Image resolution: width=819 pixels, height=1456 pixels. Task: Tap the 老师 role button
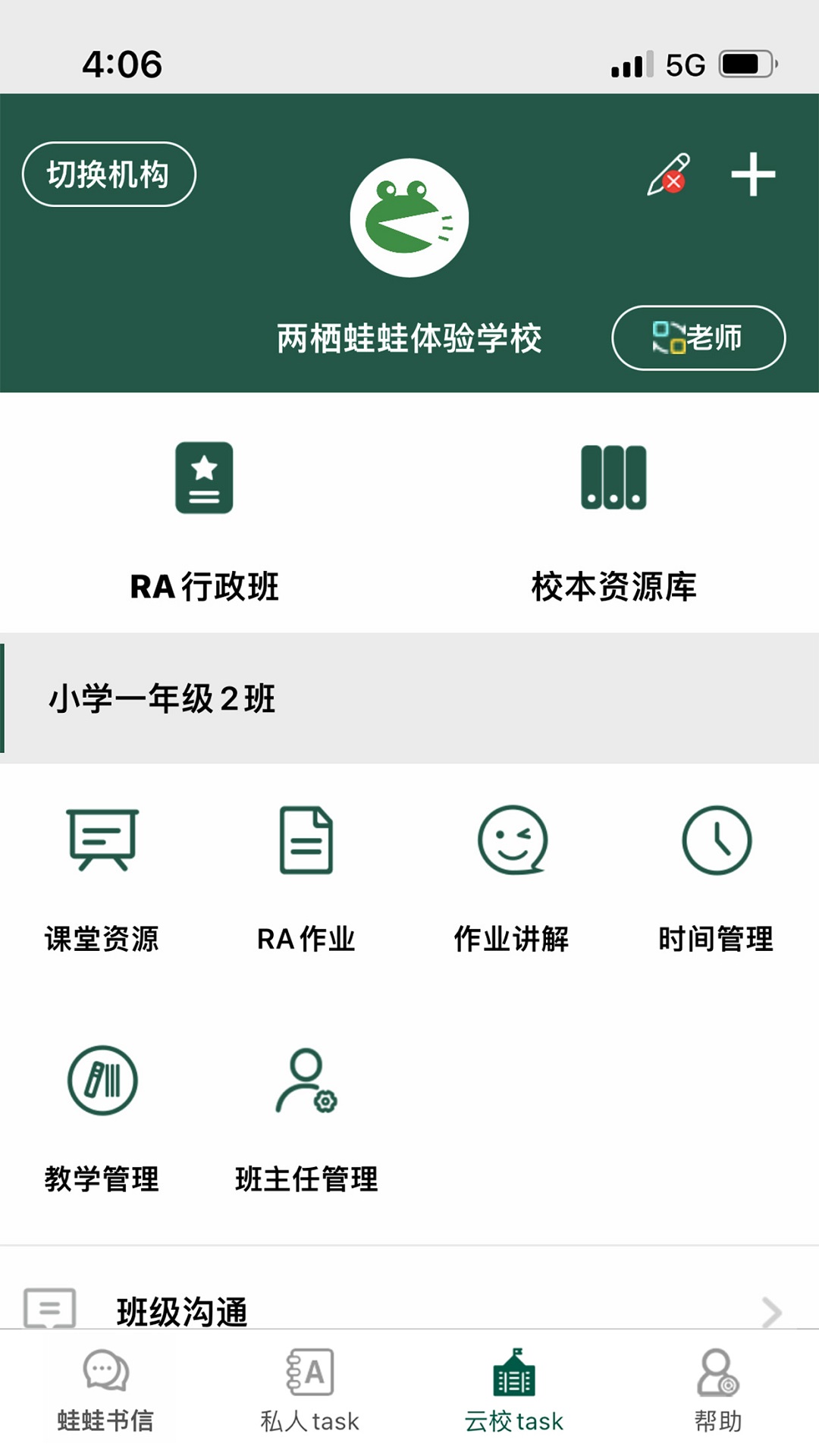click(x=698, y=337)
